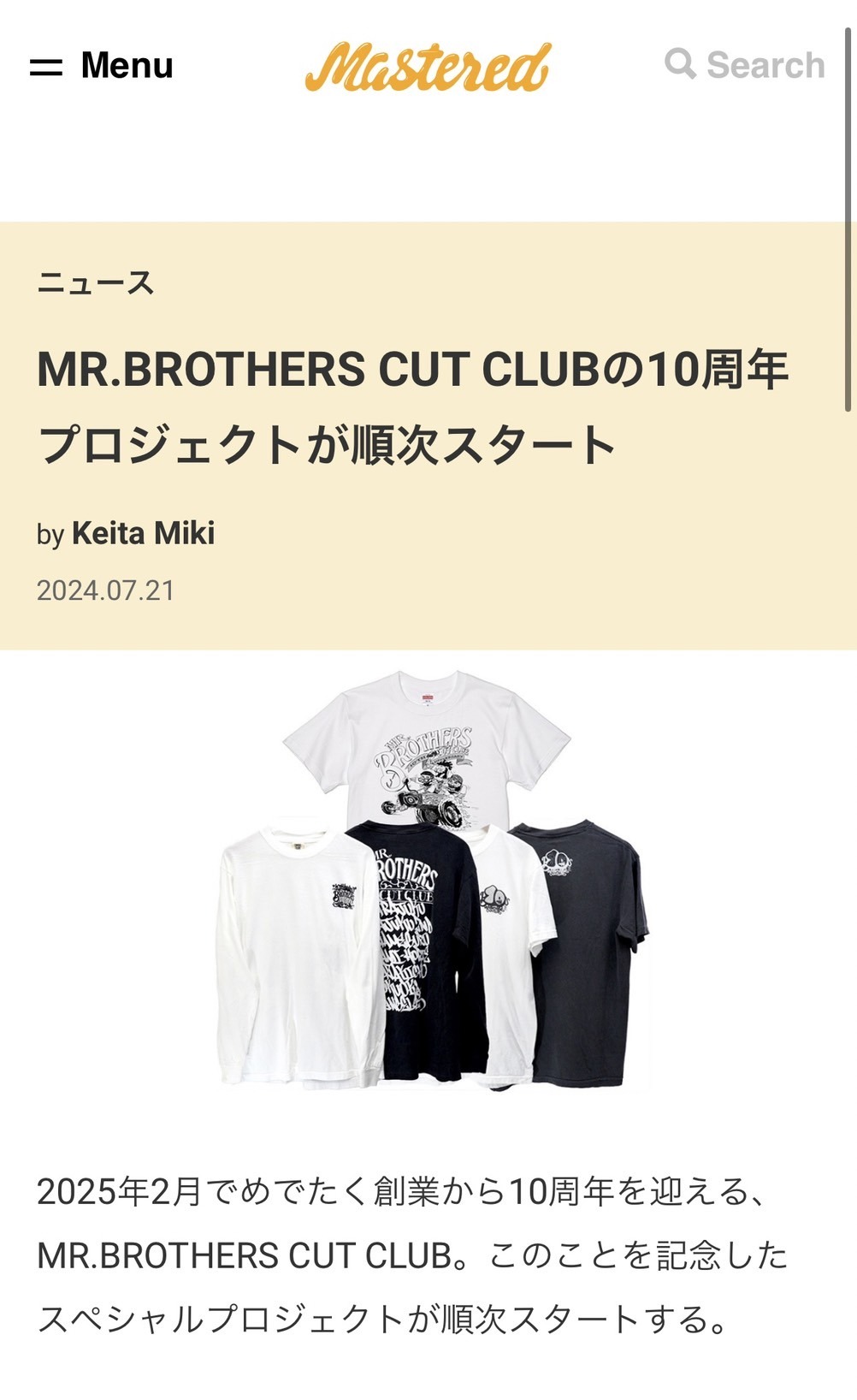Open the Menu drawer
The image size is (857, 1400).
pyautogui.click(x=101, y=66)
